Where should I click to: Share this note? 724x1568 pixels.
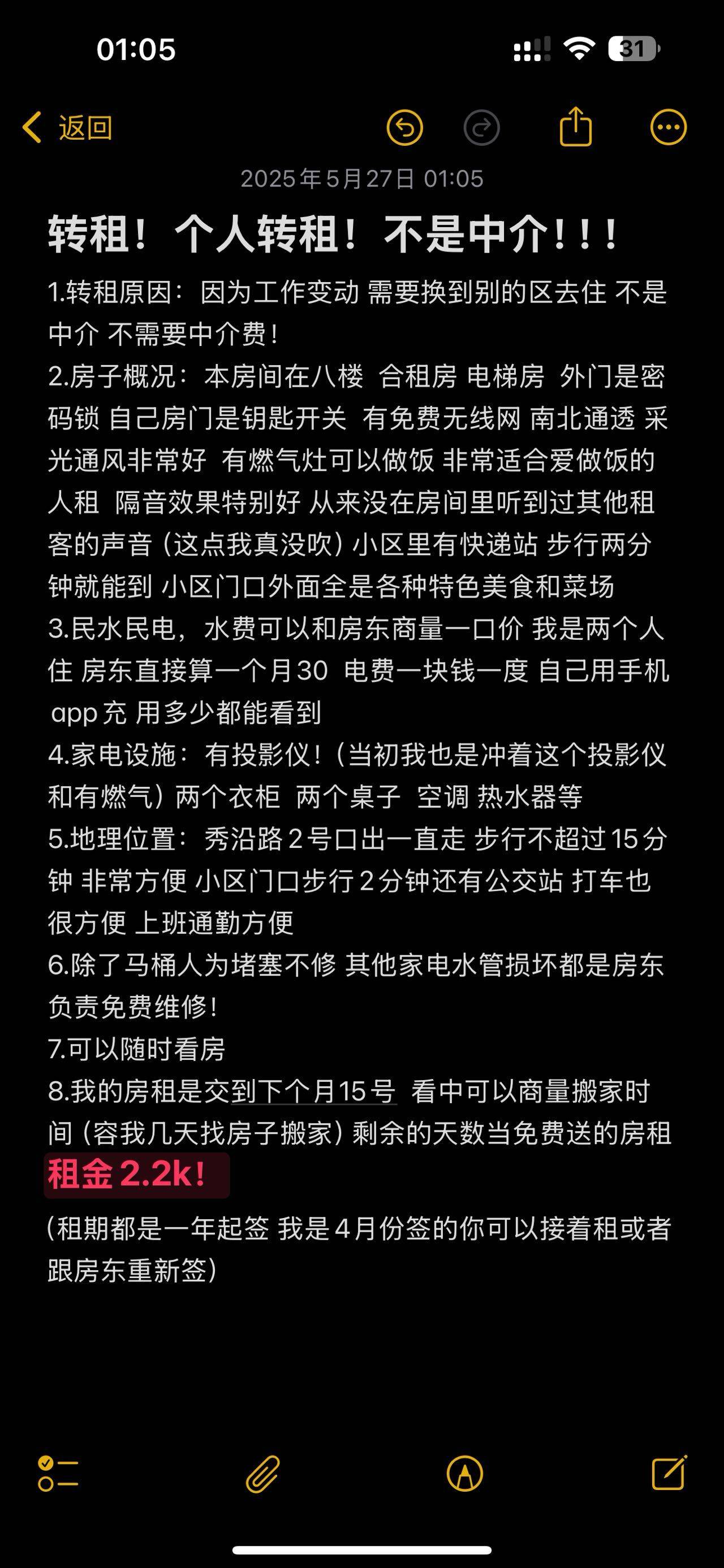(575, 127)
